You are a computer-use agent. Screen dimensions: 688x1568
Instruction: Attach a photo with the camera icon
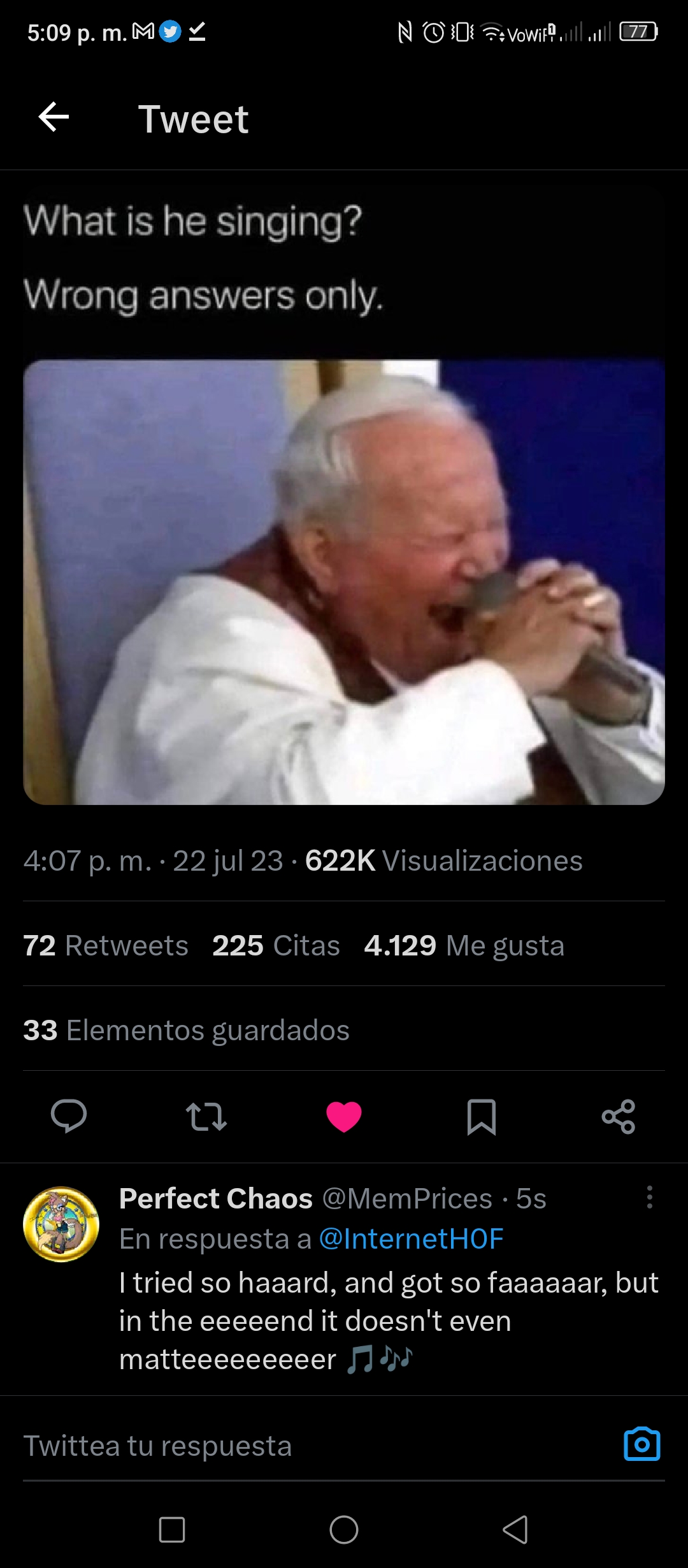pyautogui.click(x=642, y=1444)
